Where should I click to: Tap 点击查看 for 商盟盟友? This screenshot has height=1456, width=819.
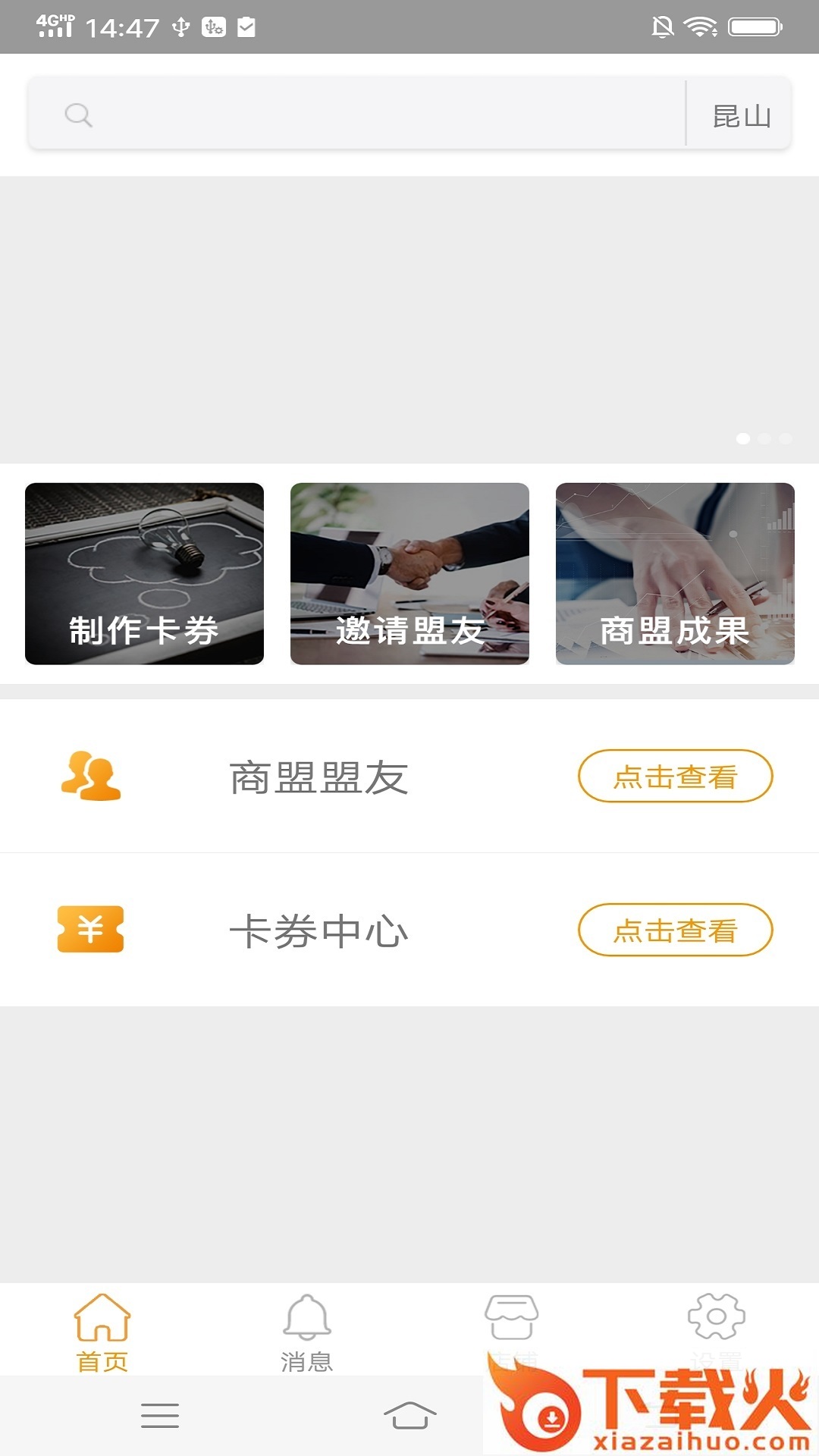tap(675, 776)
